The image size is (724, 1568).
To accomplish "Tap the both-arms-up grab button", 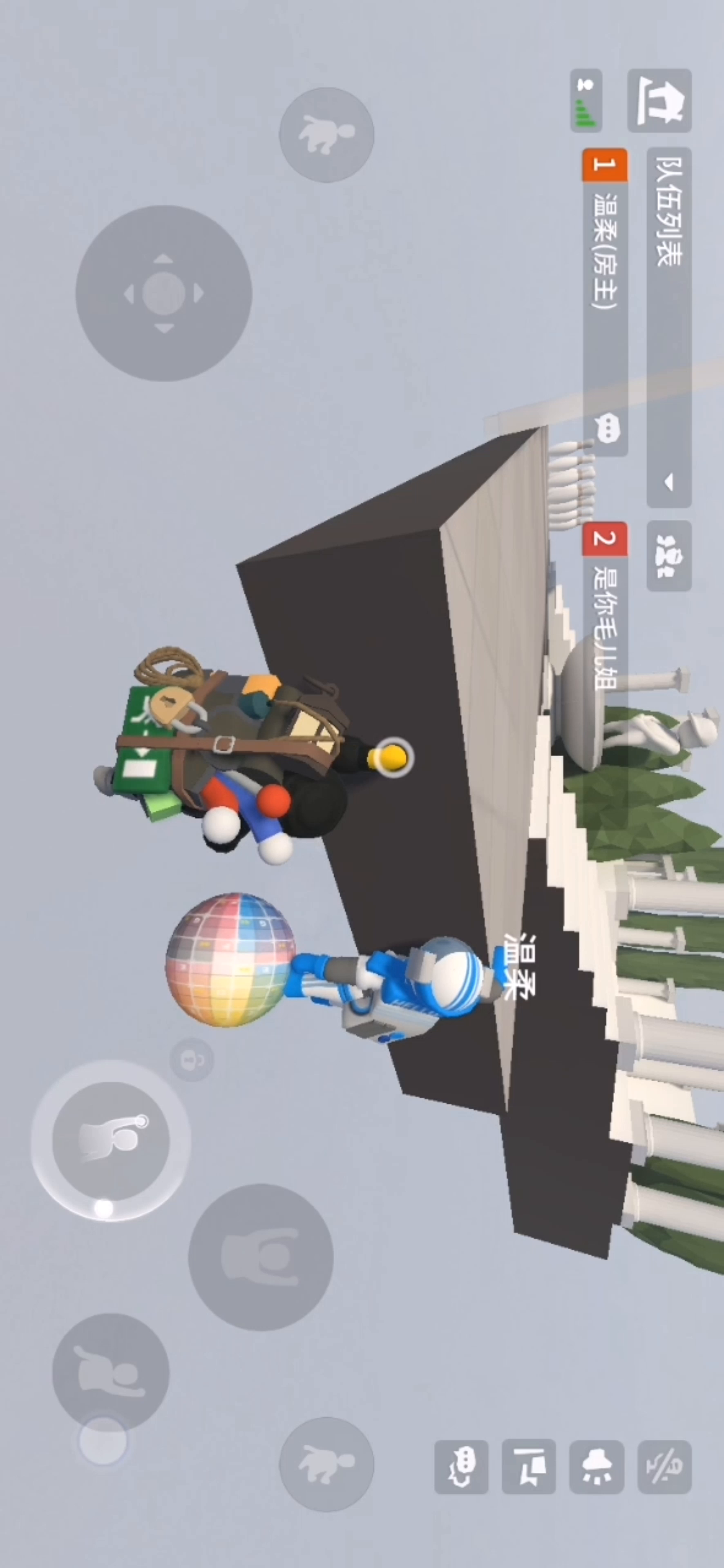I will [x=261, y=1257].
